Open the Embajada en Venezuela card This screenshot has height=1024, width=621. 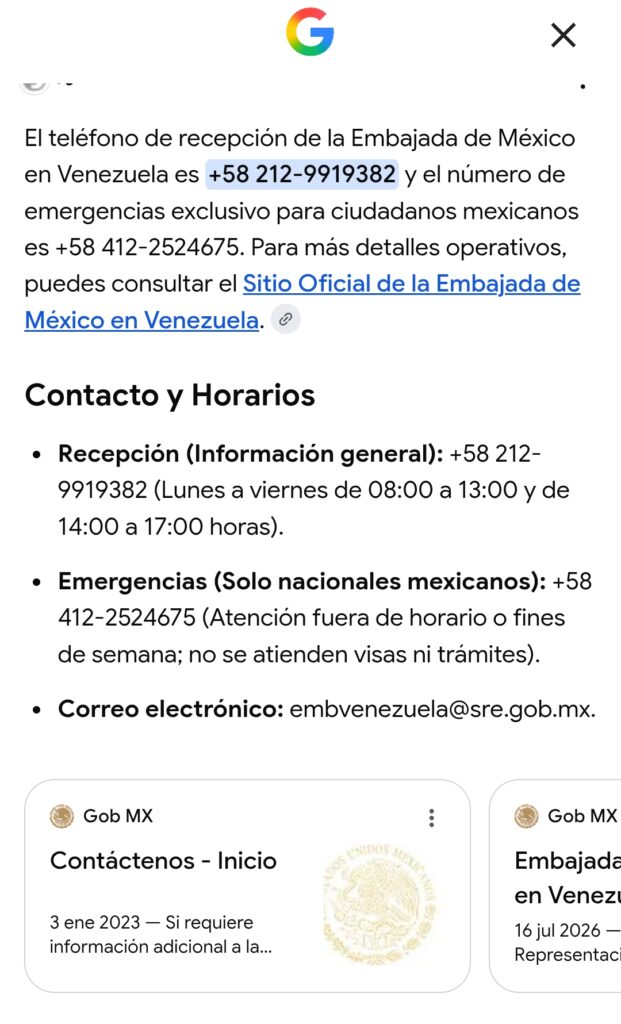point(555,885)
